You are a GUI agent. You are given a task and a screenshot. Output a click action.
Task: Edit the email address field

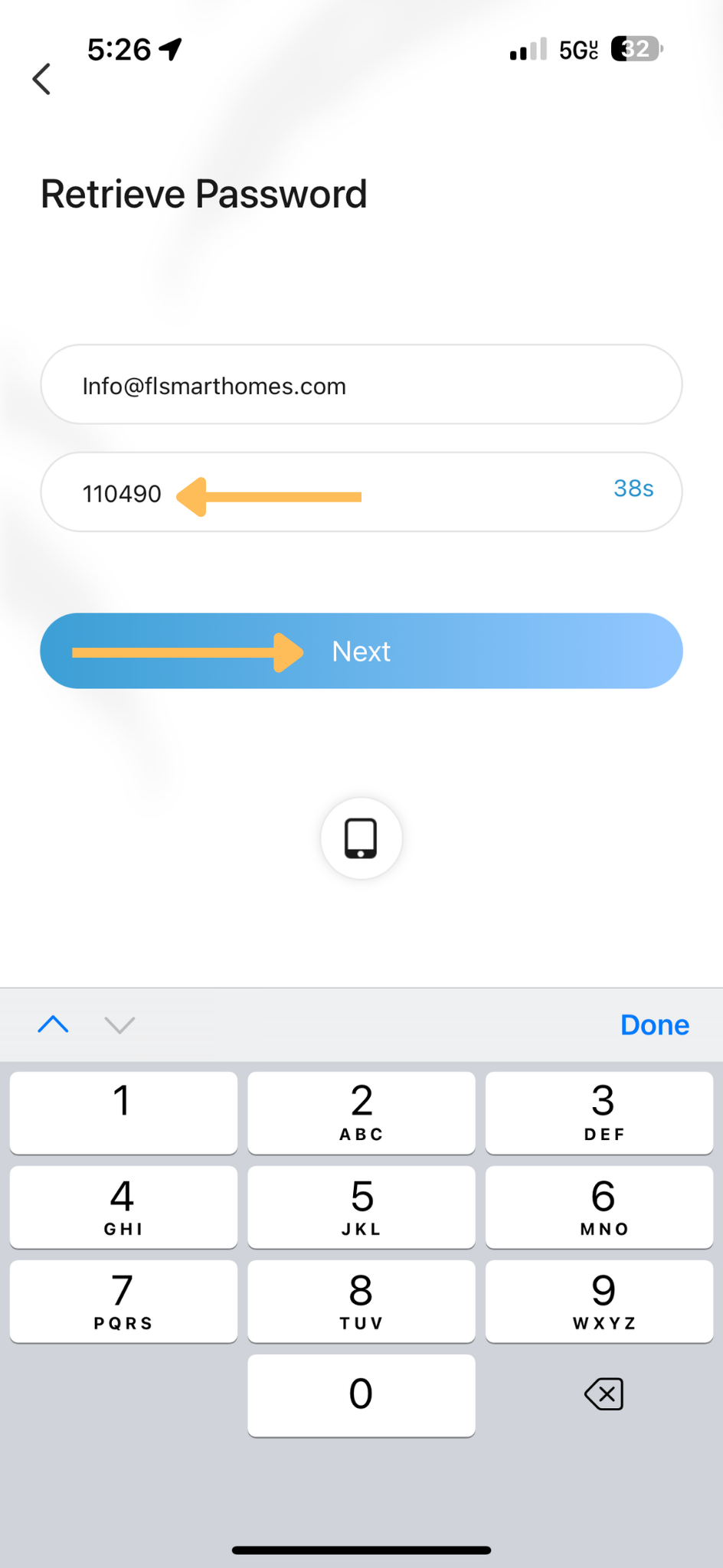(x=361, y=384)
